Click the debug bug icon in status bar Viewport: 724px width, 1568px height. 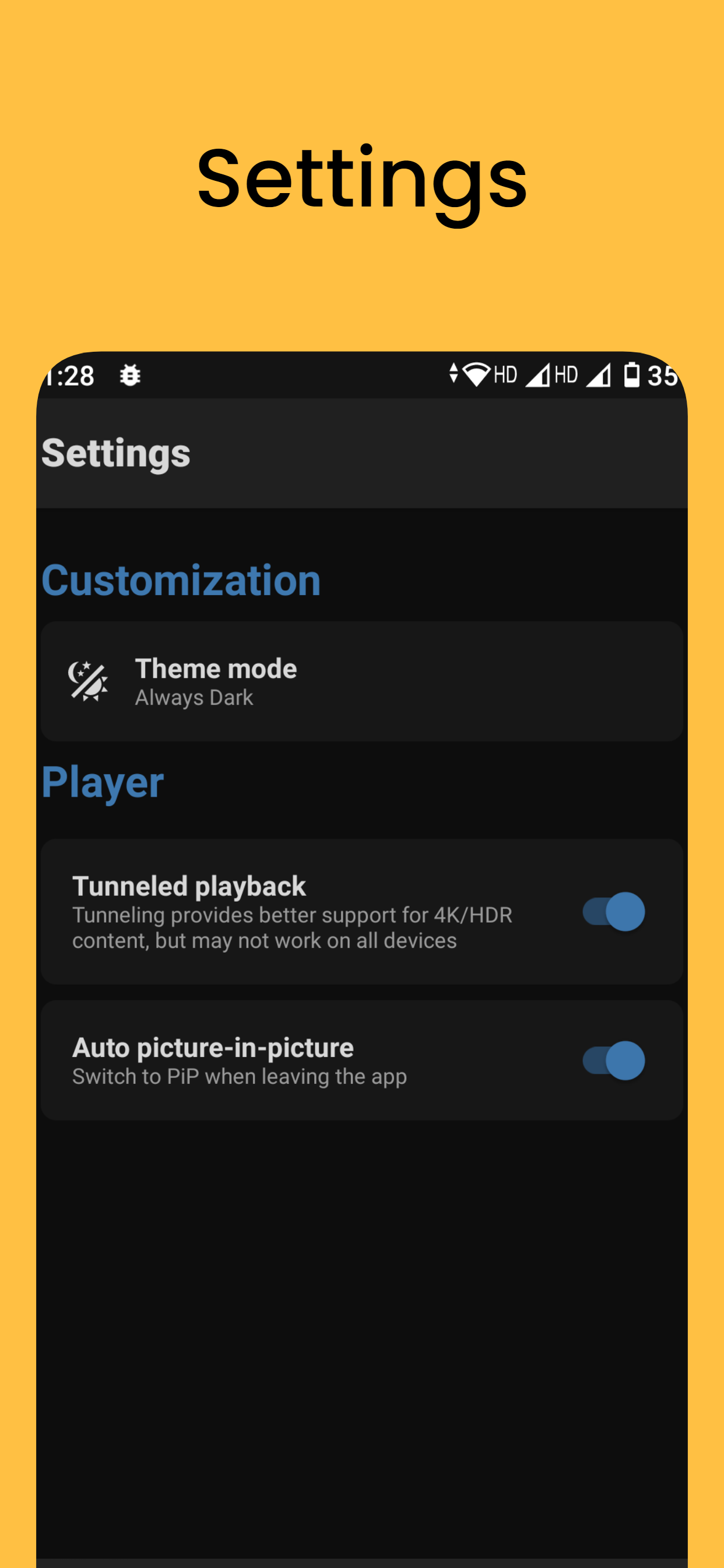click(x=129, y=376)
